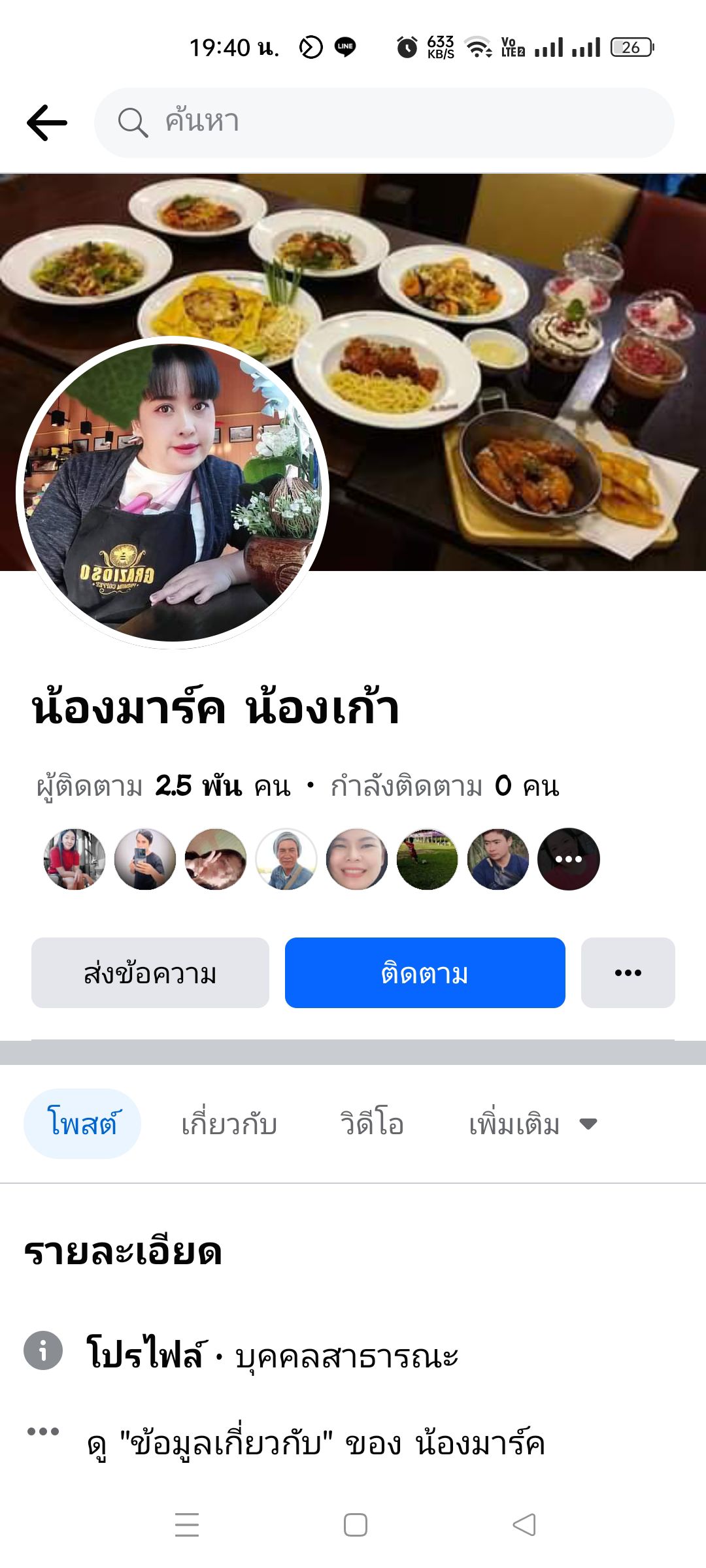Screen dimensions: 706x1568
Task: Show all followers via the dots avatar
Action: coord(568,859)
